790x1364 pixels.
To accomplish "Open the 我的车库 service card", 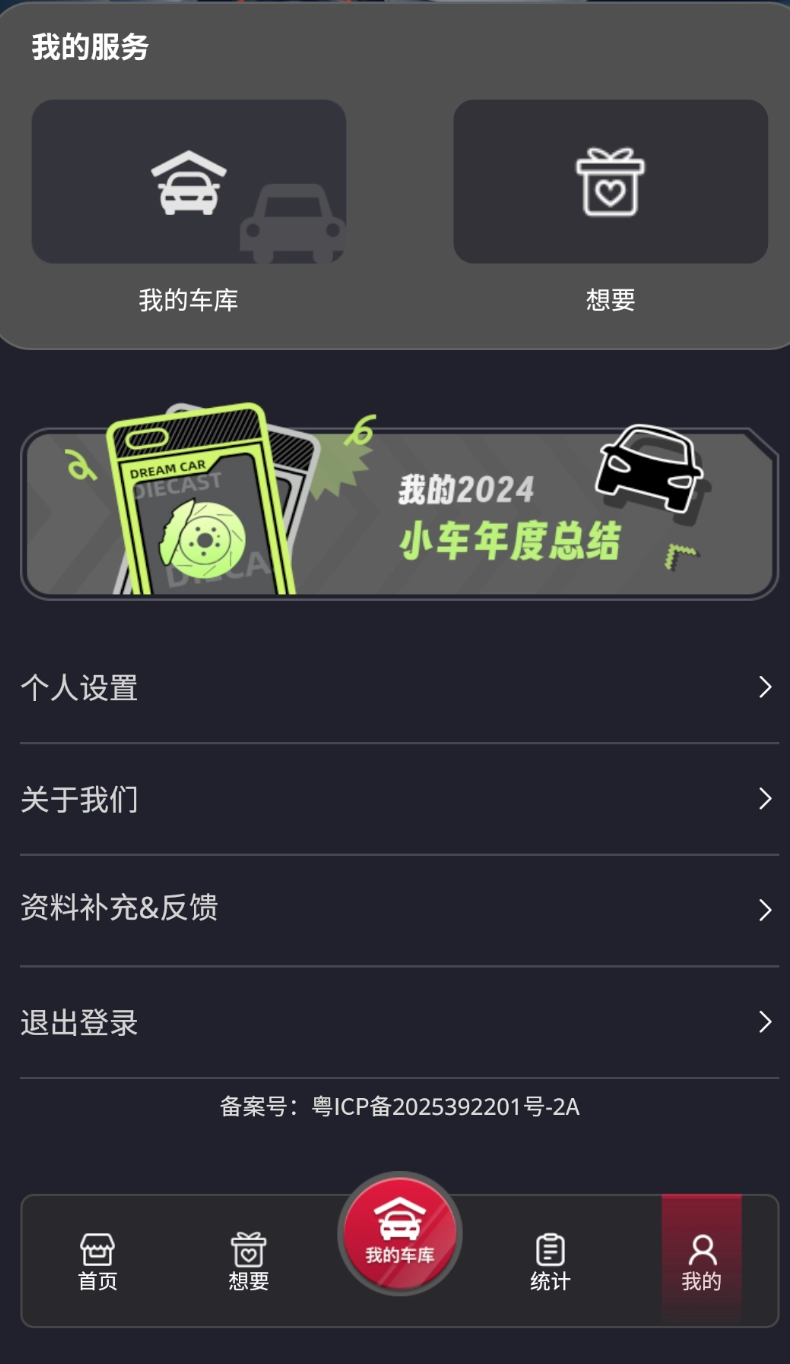I will 189,182.
